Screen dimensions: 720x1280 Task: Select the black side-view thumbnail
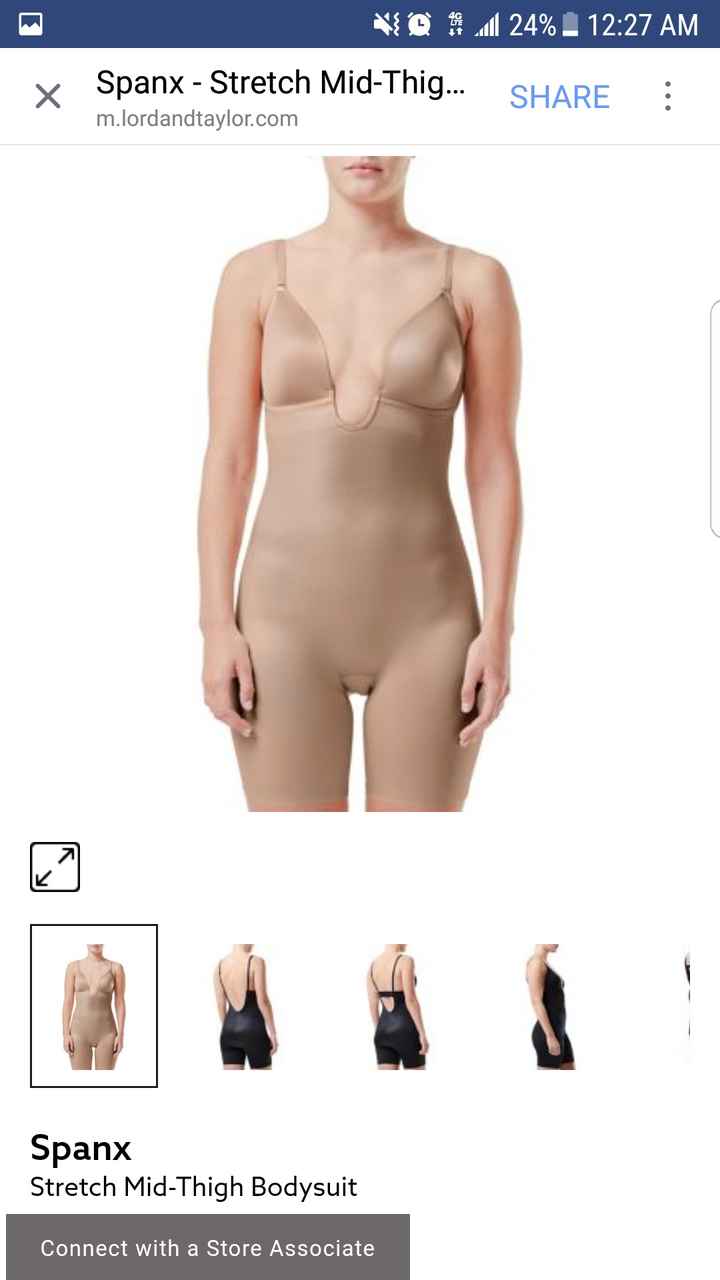point(549,1006)
